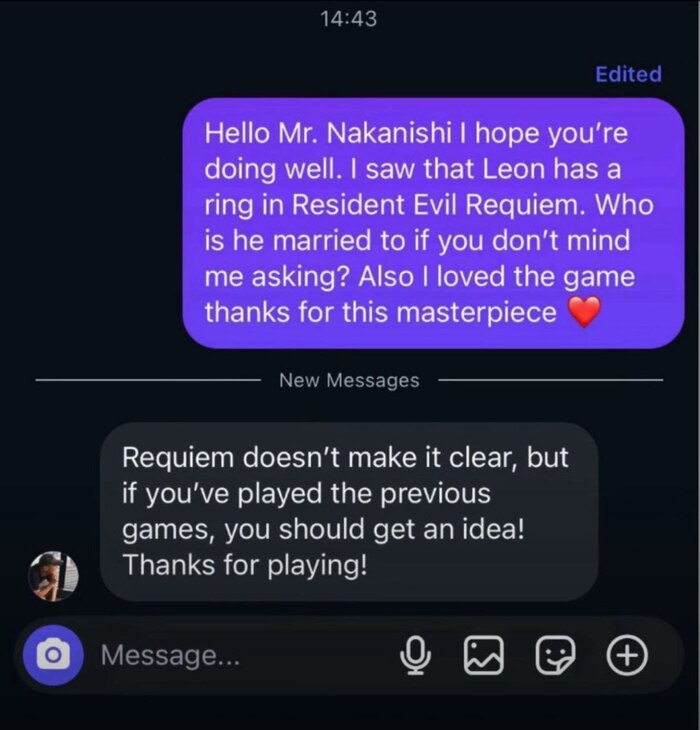Screen dimensions: 700x730
Task: Open the camera from the message bar
Action: tap(52, 656)
